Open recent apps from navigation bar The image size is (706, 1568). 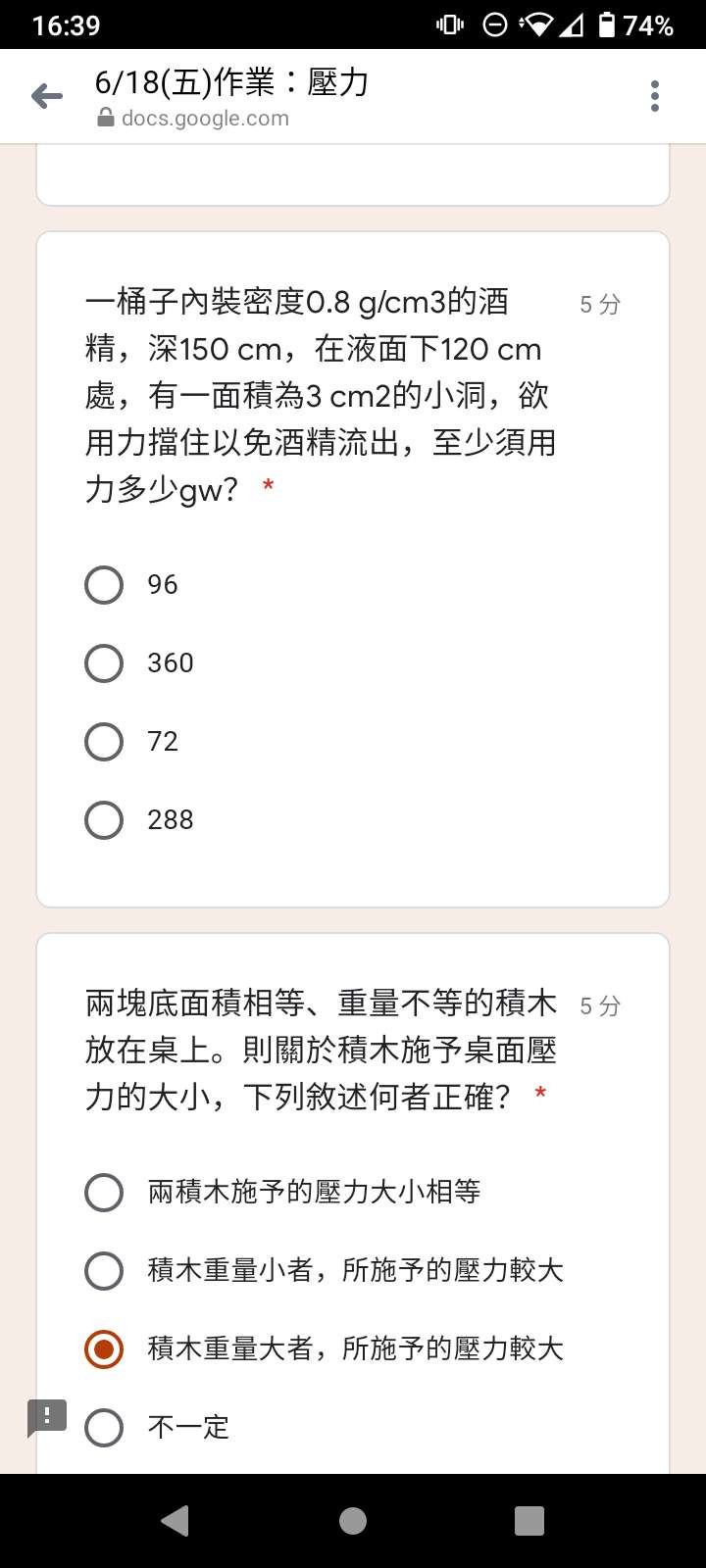coord(529,1521)
